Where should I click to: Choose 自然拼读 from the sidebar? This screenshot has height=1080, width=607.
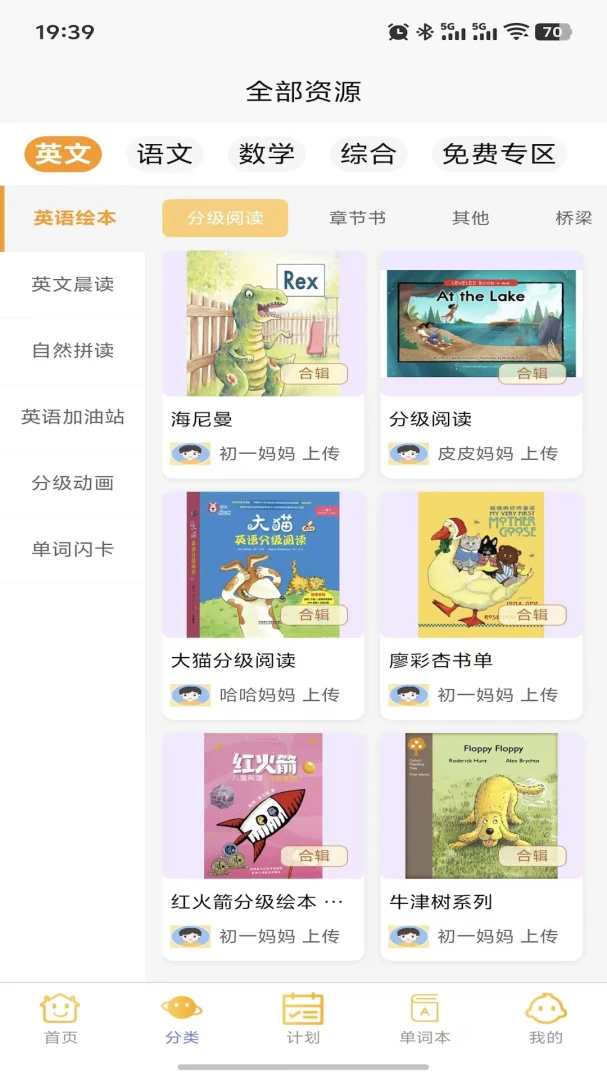(72, 351)
